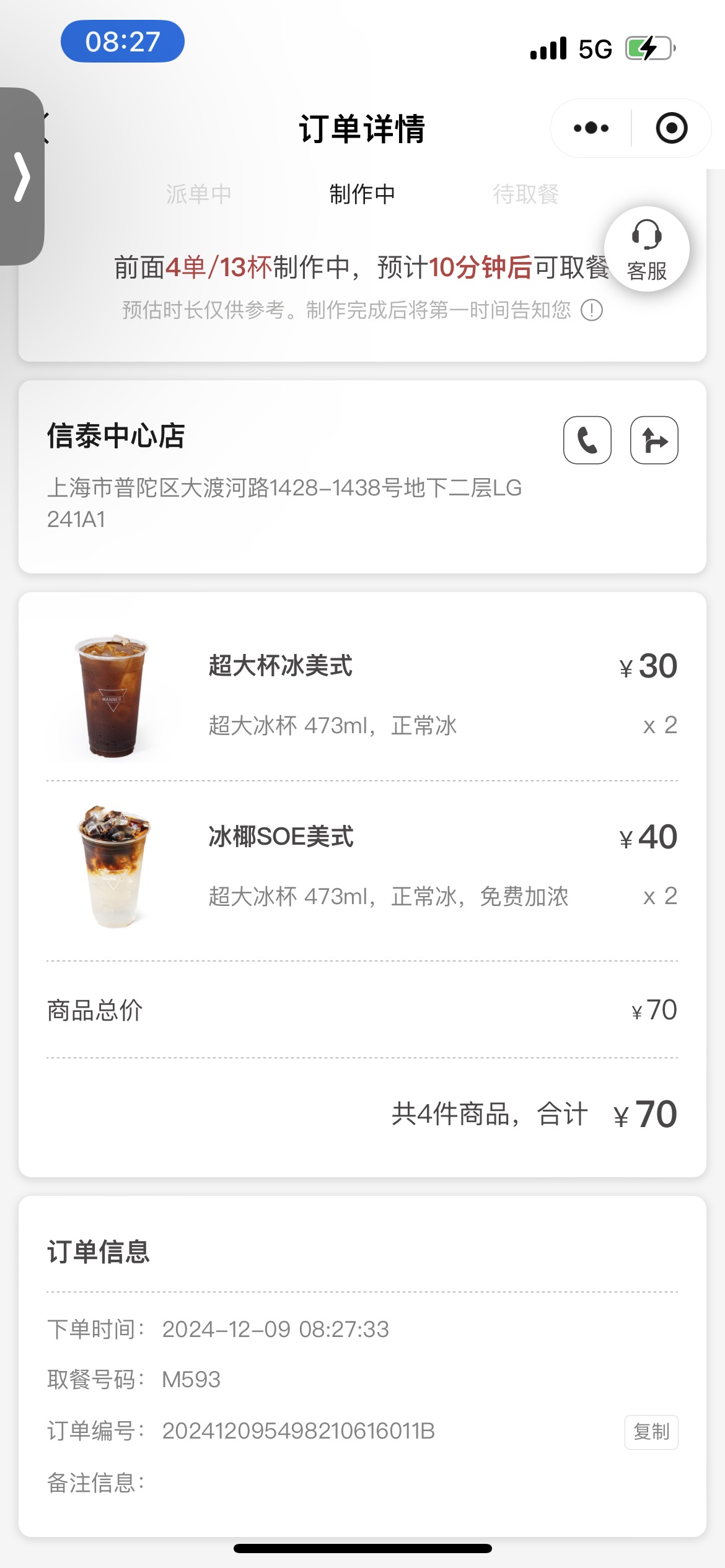Open the mini program more options menu
The image size is (725, 1568).
[x=591, y=128]
